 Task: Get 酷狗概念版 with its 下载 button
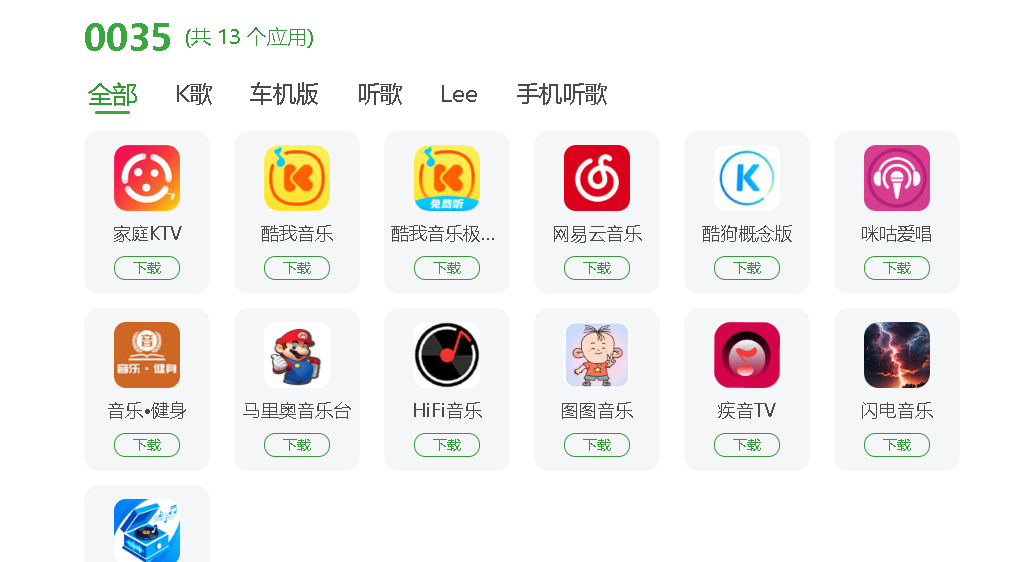point(747,268)
